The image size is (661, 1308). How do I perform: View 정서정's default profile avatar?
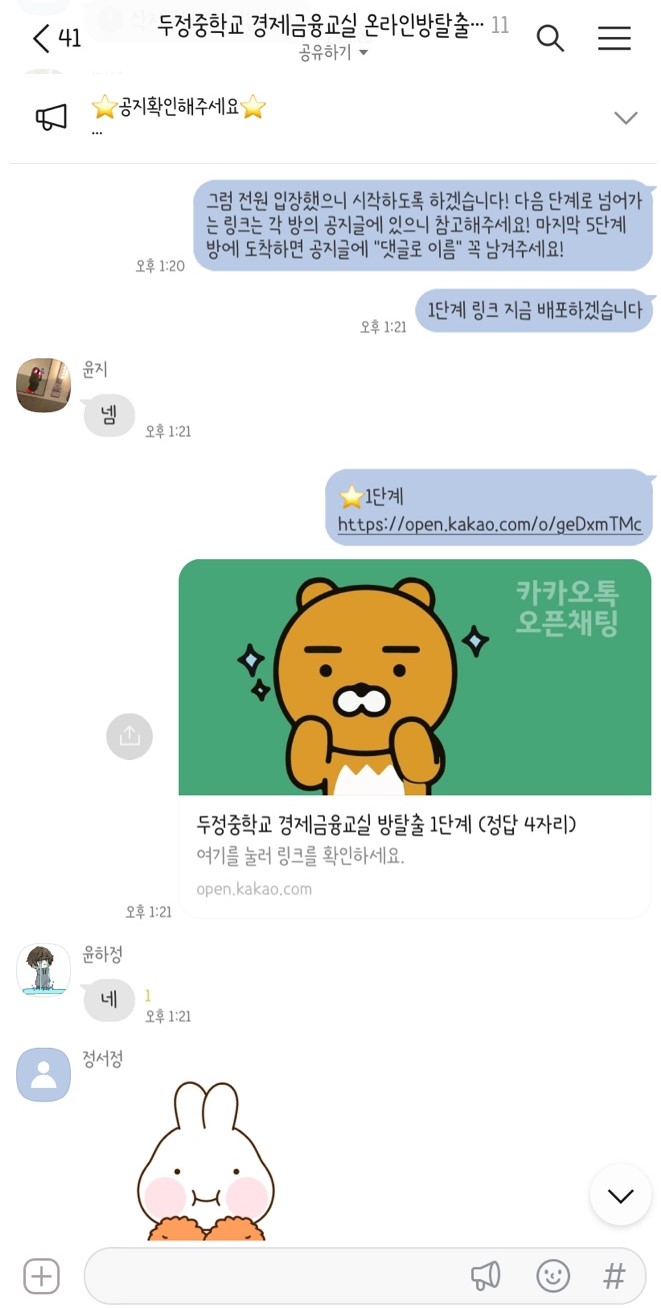click(44, 1074)
